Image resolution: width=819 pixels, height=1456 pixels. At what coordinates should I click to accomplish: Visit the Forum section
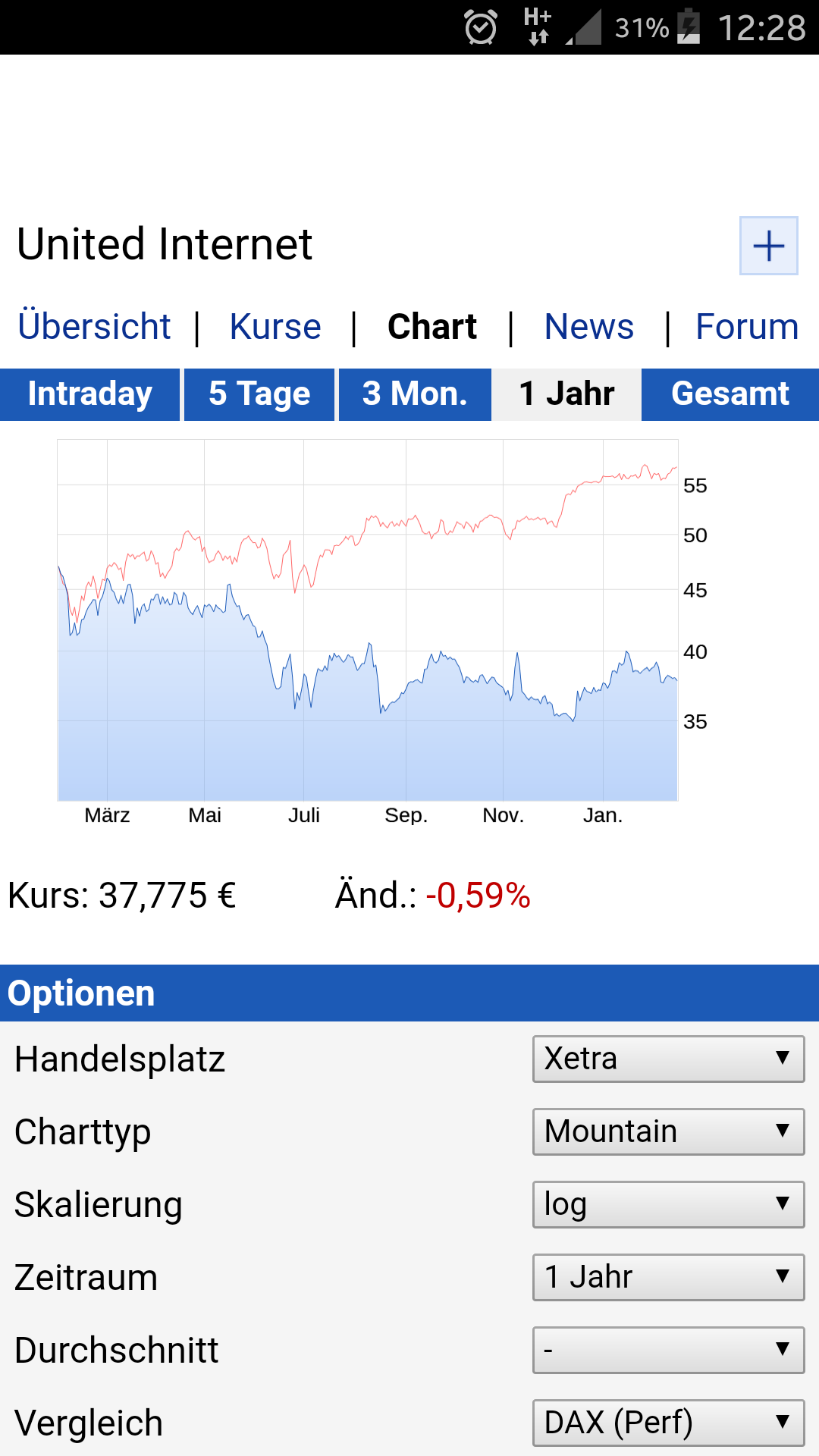coord(747,327)
